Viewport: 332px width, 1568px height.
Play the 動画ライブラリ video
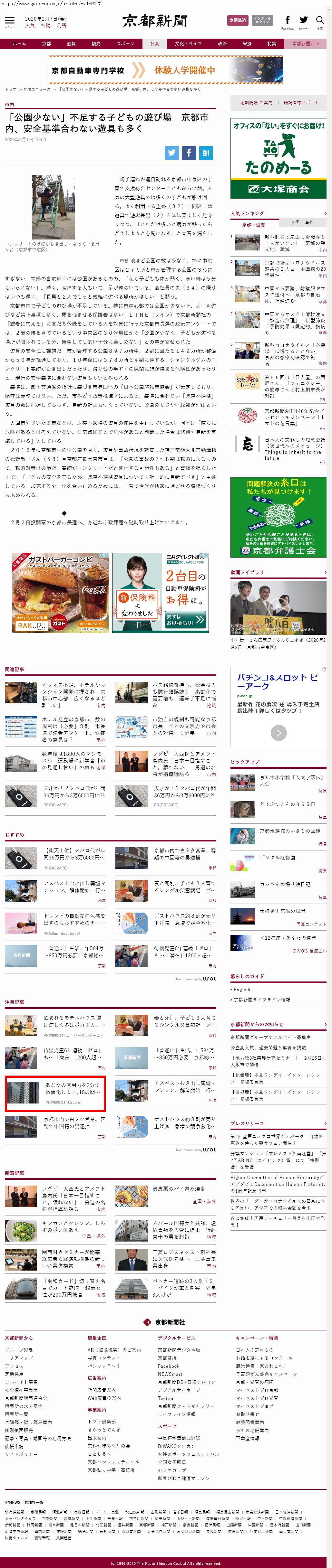pyautogui.click(x=278, y=605)
